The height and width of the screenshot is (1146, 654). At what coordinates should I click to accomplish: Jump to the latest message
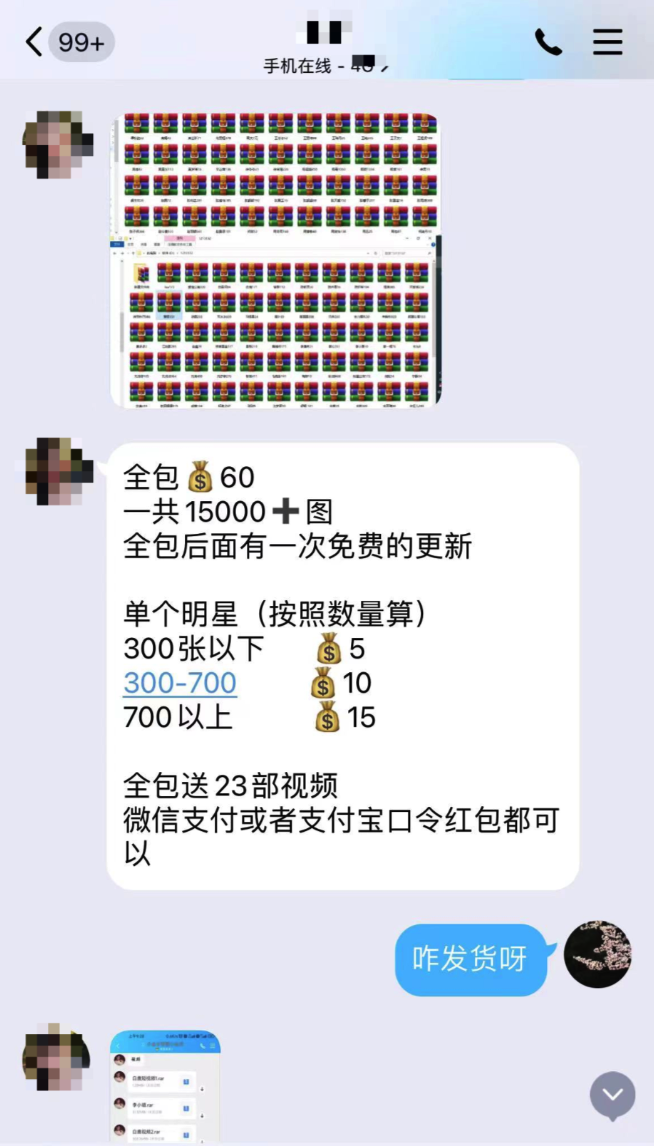[612, 1095]
